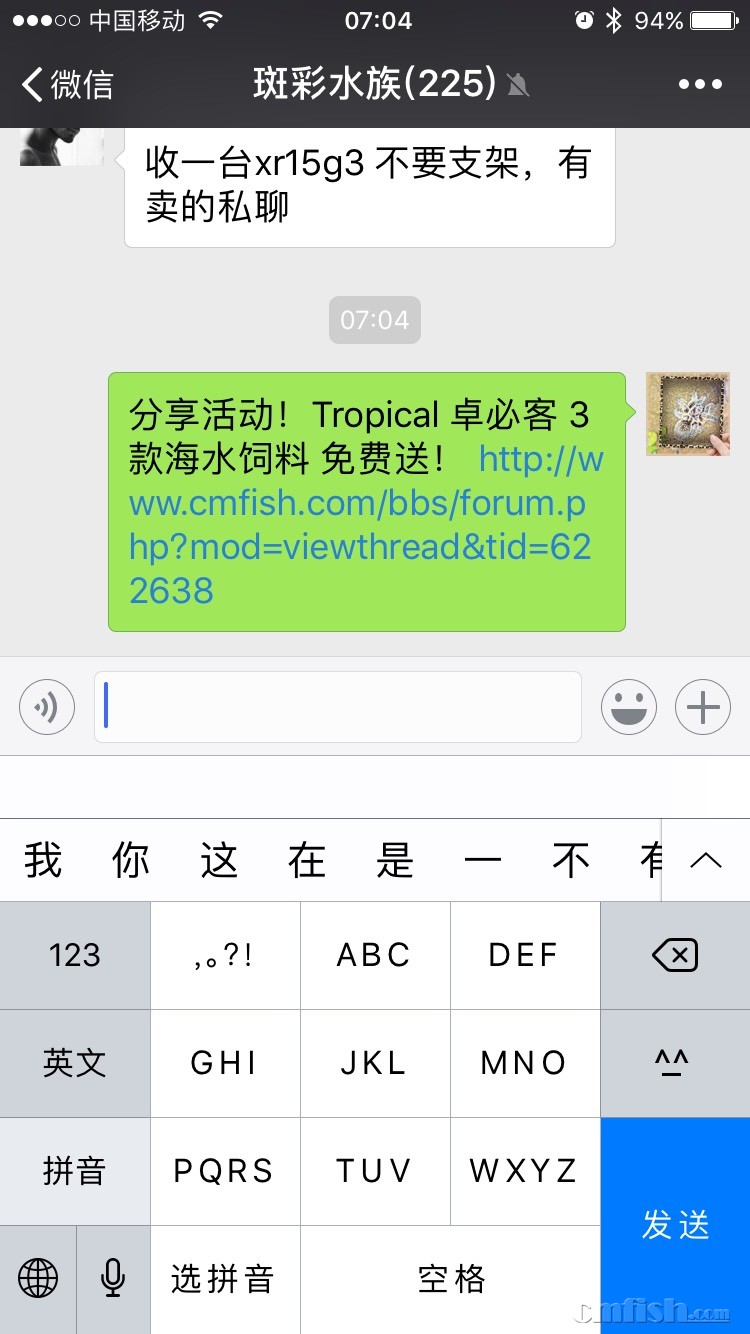Focus the message text field
This screenshot has height=1334, width=750.
point(338,707)
